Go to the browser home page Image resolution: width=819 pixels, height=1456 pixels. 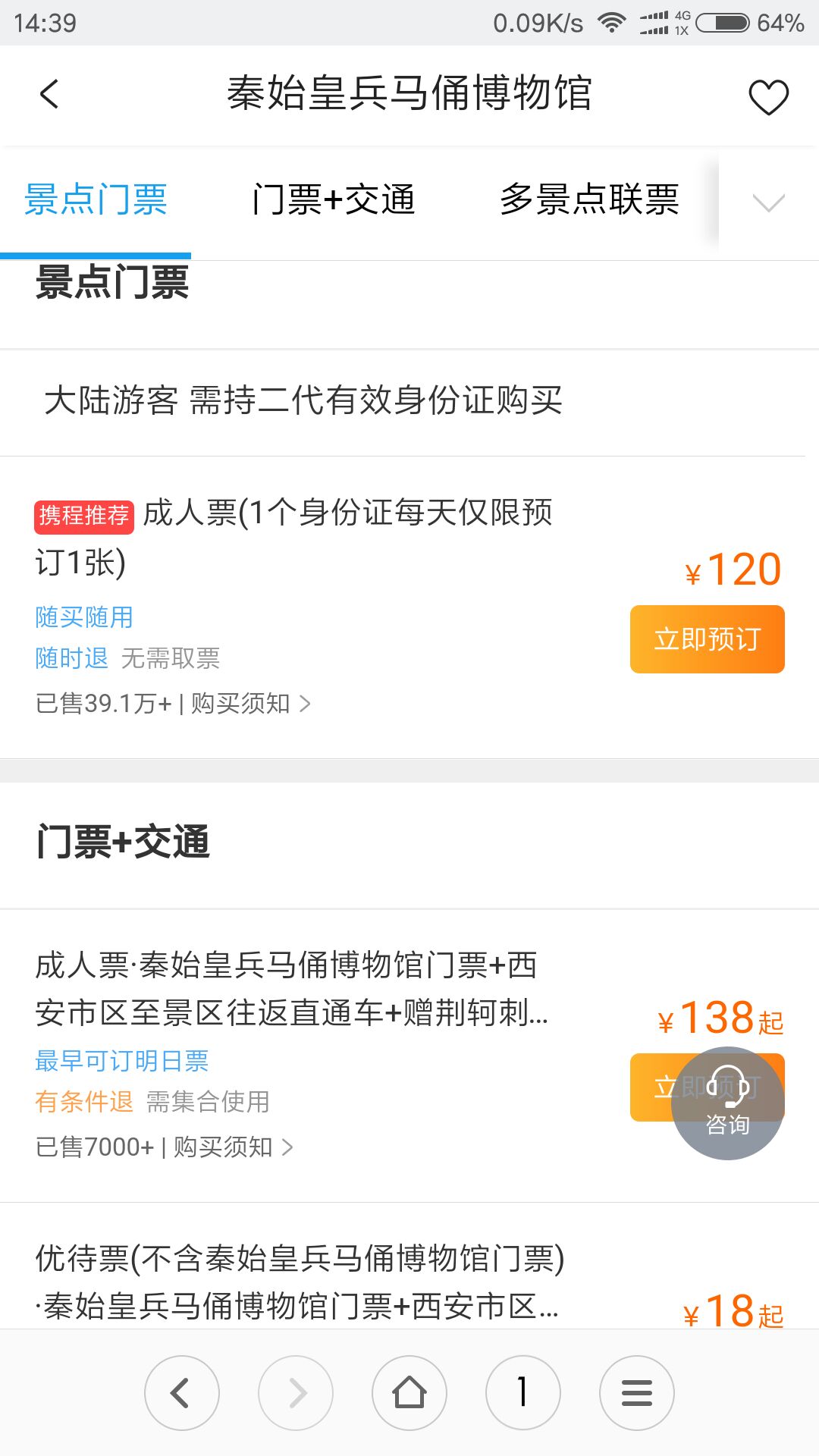click(x=409, y=1393)
